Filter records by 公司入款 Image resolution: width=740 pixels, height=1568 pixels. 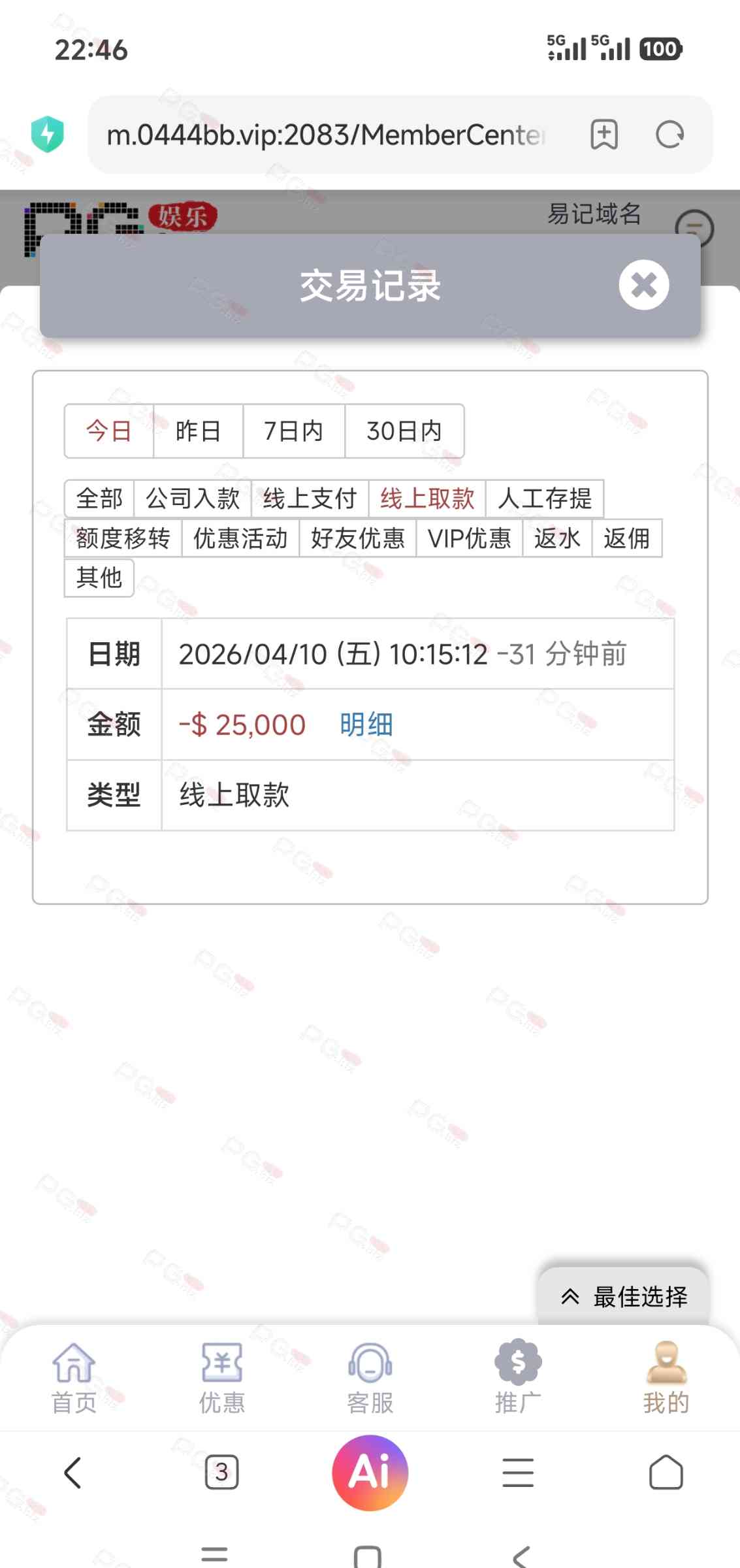click(x=193, y=498)
